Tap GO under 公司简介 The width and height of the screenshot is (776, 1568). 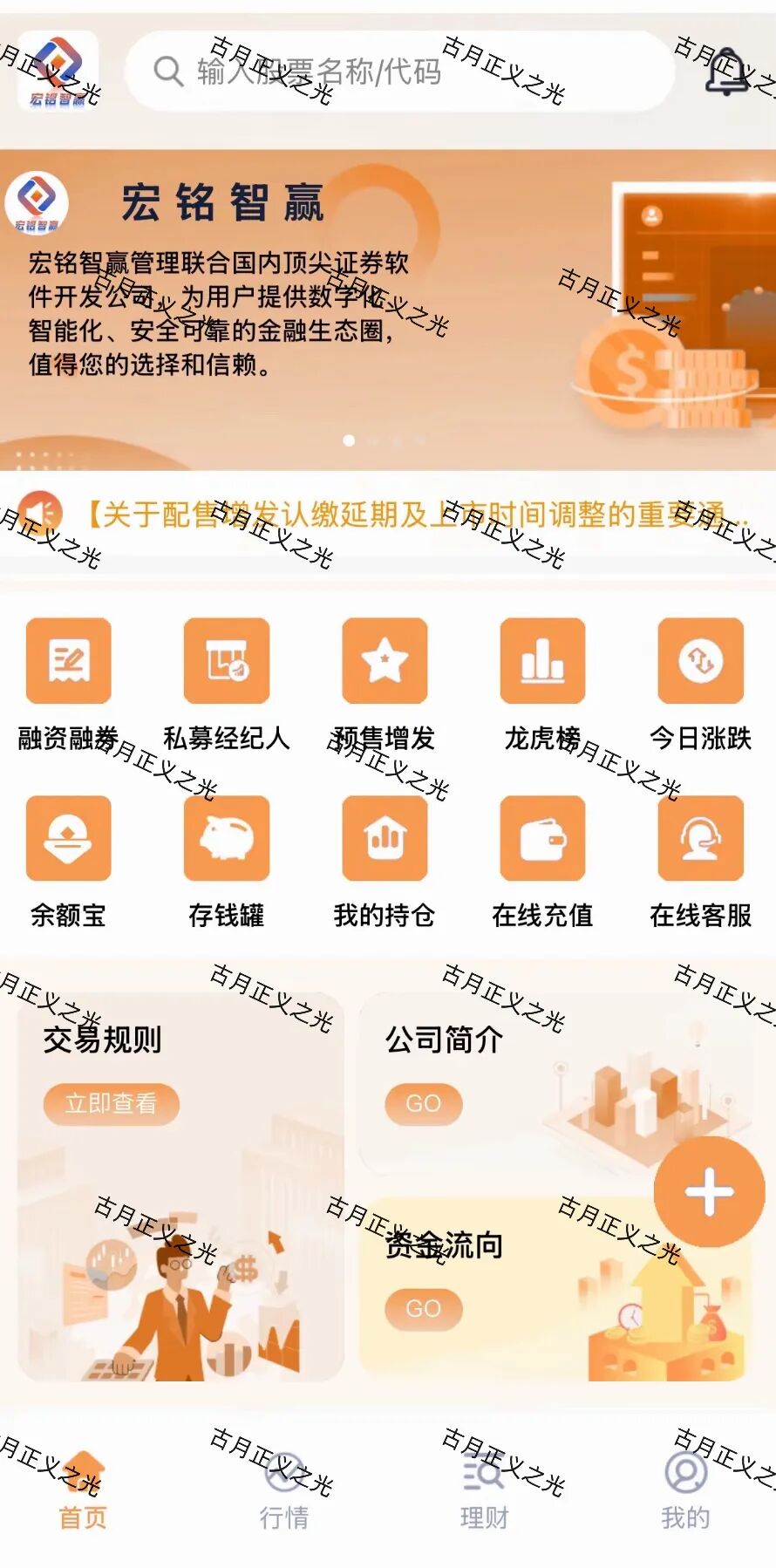click(x=423, y=1104)
